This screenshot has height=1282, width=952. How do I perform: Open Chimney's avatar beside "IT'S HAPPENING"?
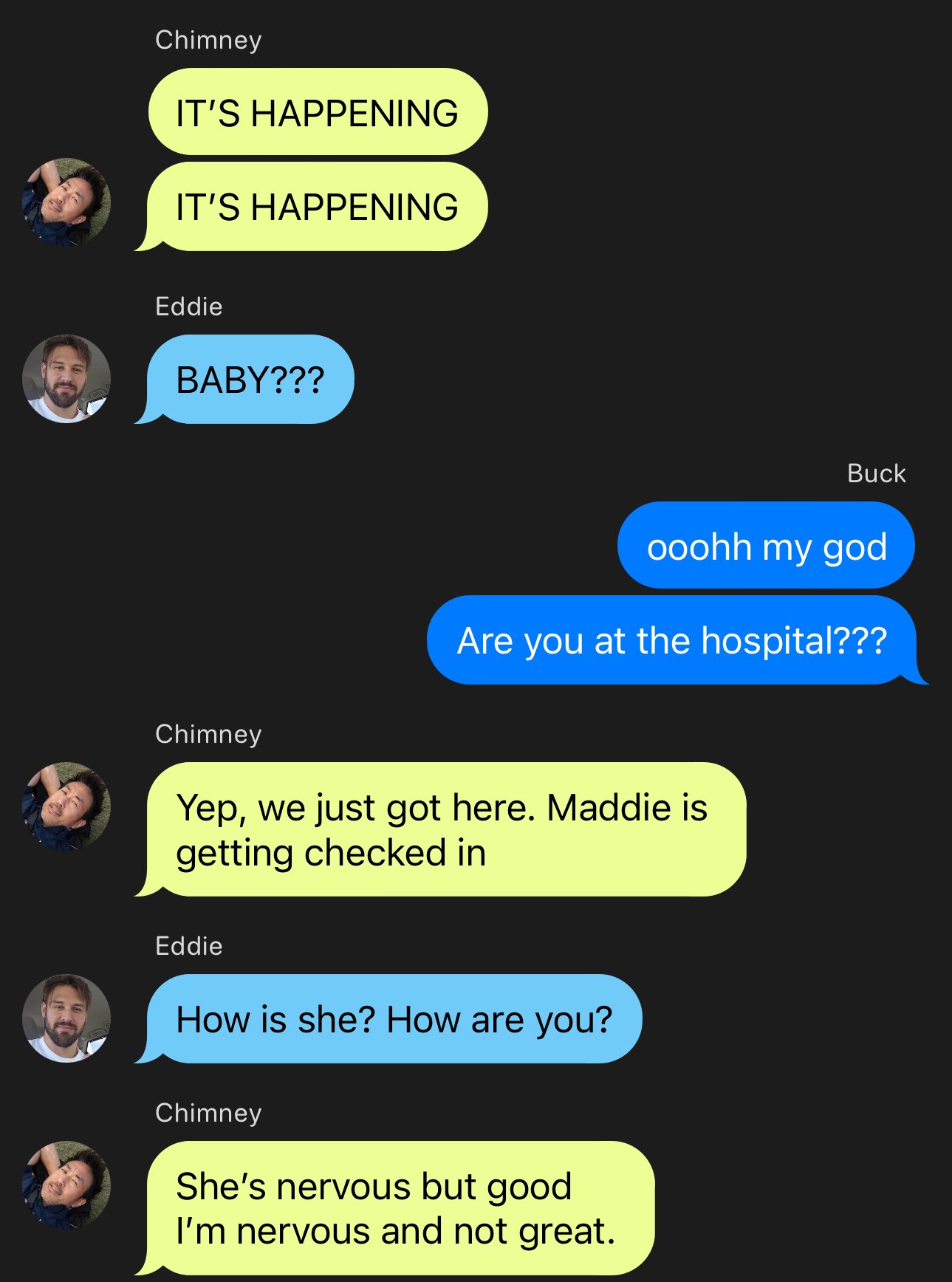click(x=66, y=202)
